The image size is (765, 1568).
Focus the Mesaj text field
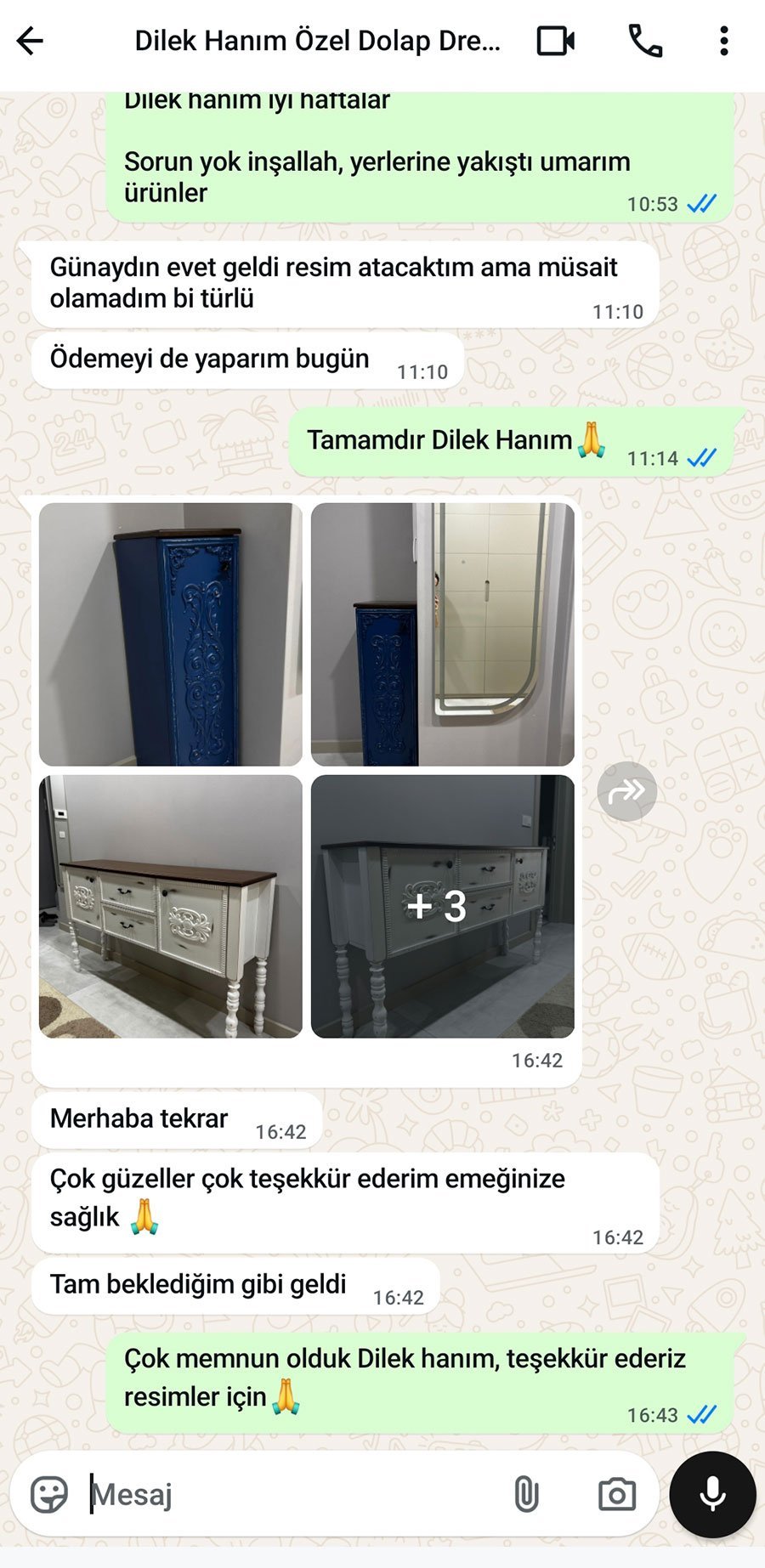click(289, 1494)
